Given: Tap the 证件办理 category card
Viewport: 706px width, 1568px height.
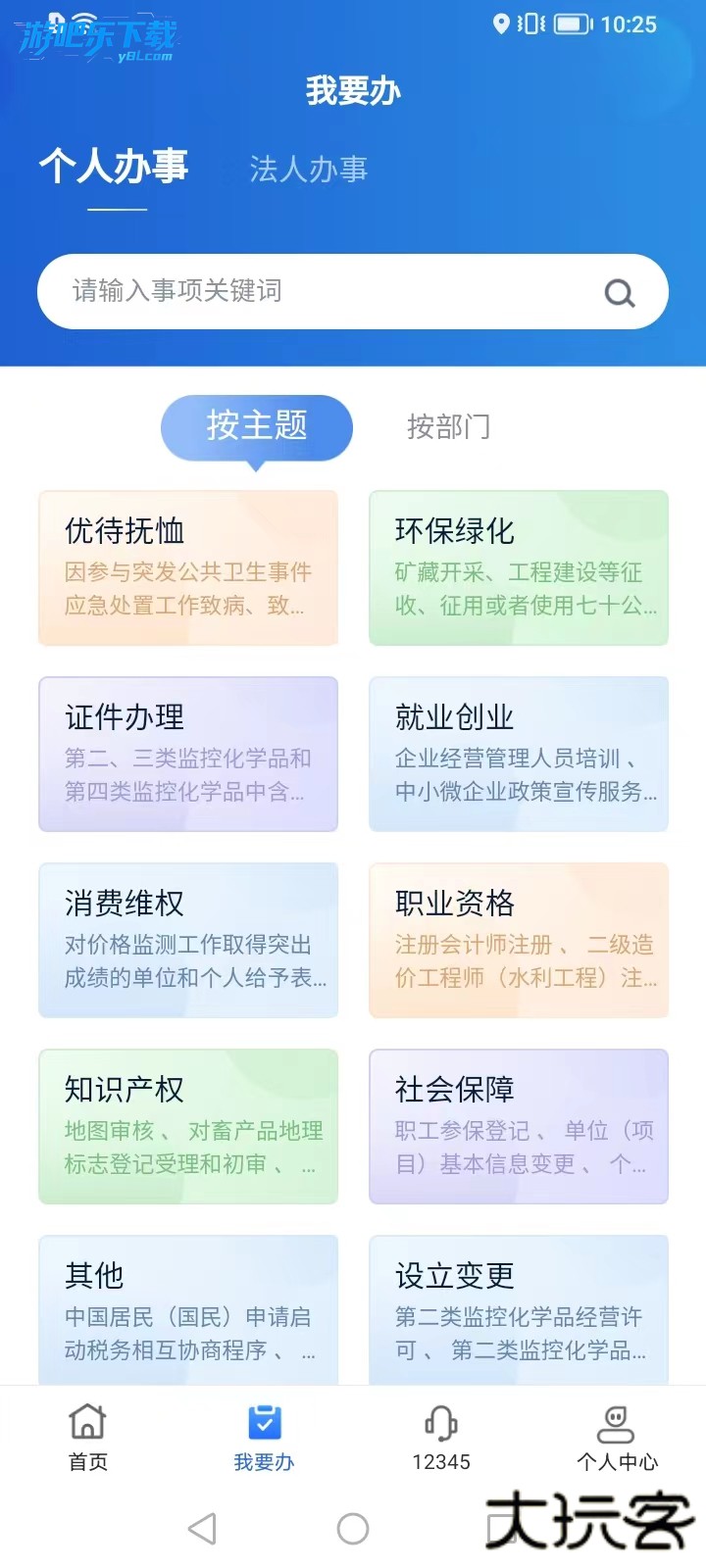Looking at the screenshot, I should point(187,754).
